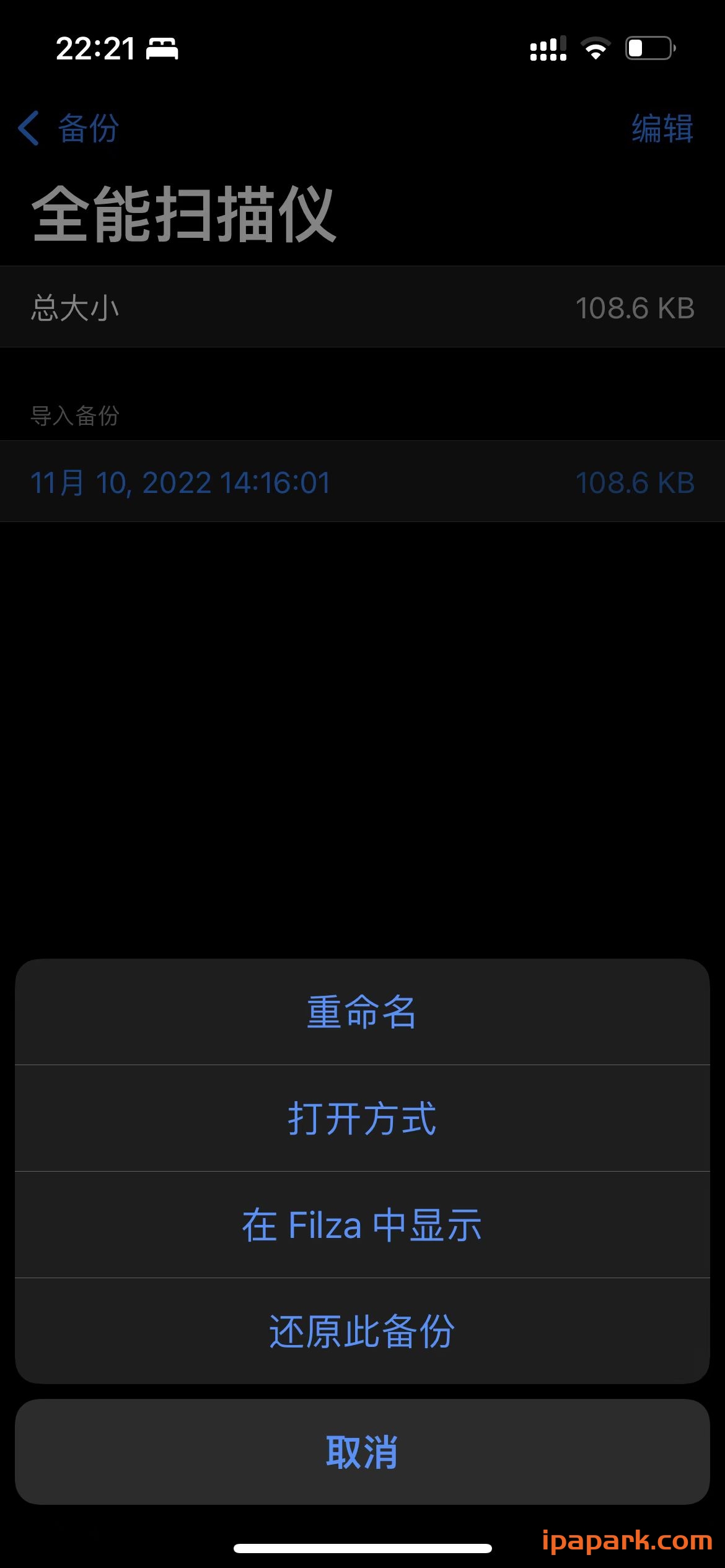Tap the 108.6 KB size next to backup entry
This screenshot has width=725, height=1568.
pos(636,482)
